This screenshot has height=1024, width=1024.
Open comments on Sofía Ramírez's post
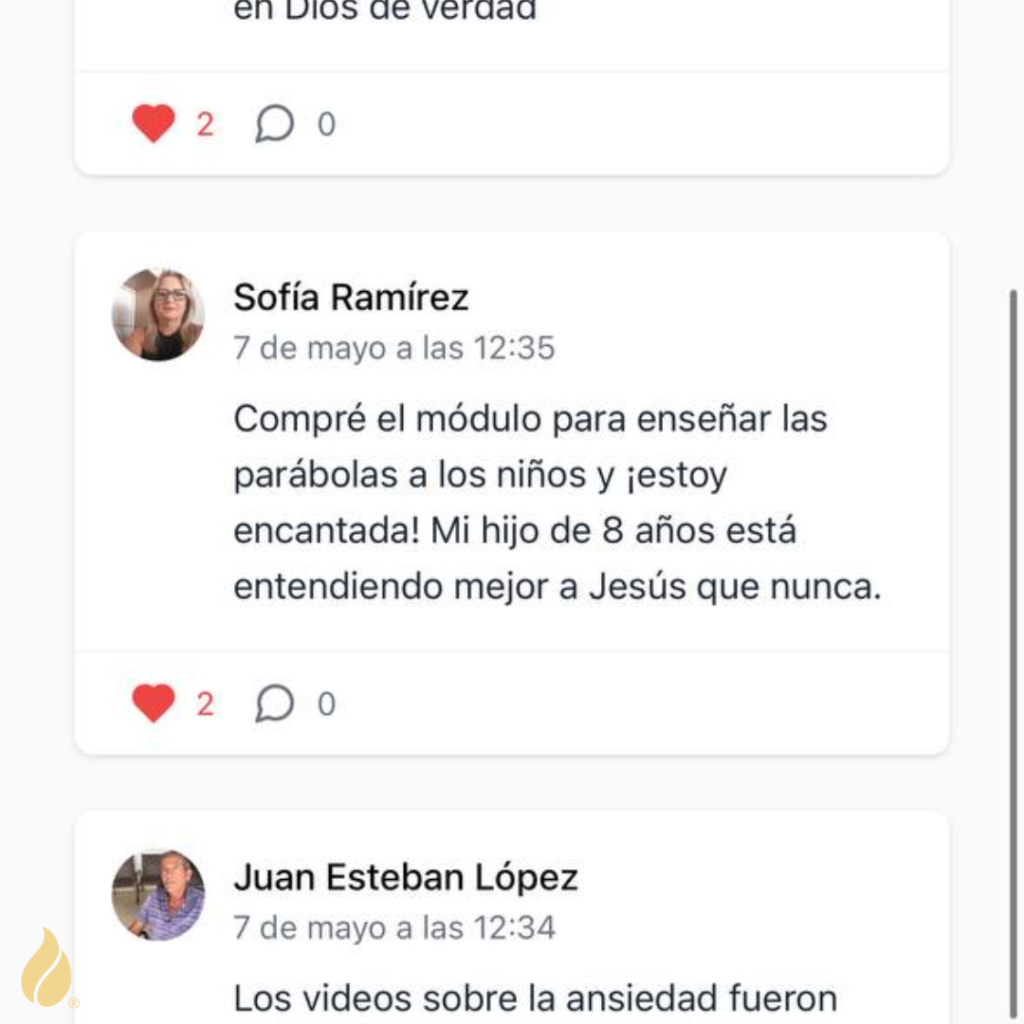pos(275,704)
